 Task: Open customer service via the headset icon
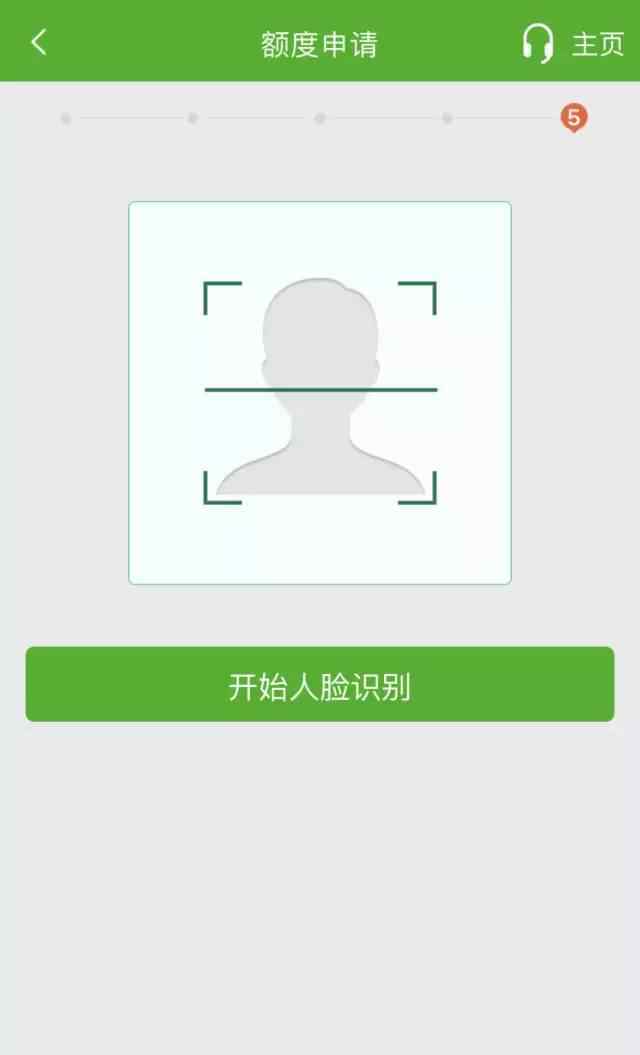click(x=537, y=43)
